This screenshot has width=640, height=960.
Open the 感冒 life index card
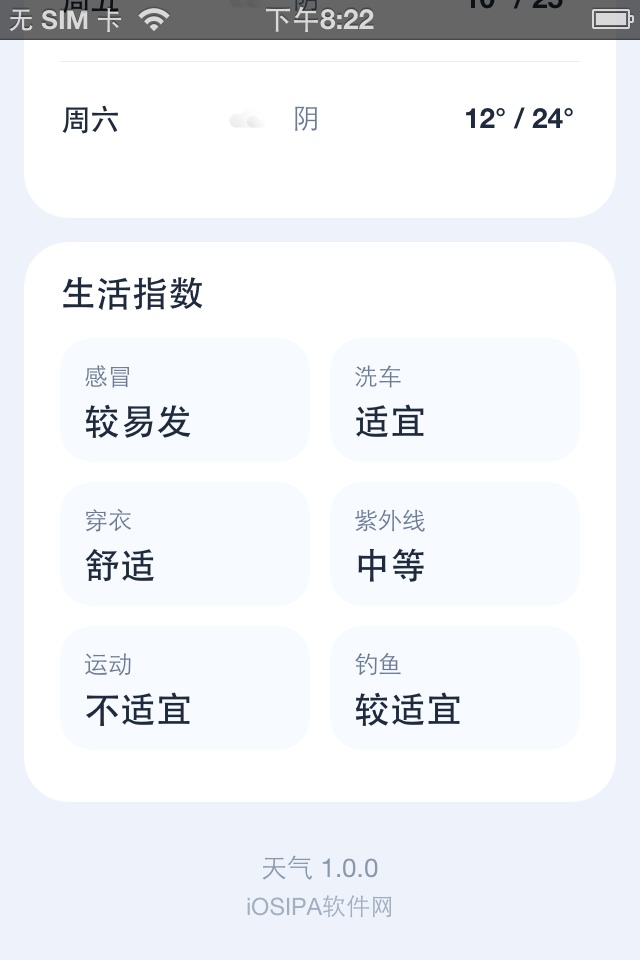tap(185, 400)
